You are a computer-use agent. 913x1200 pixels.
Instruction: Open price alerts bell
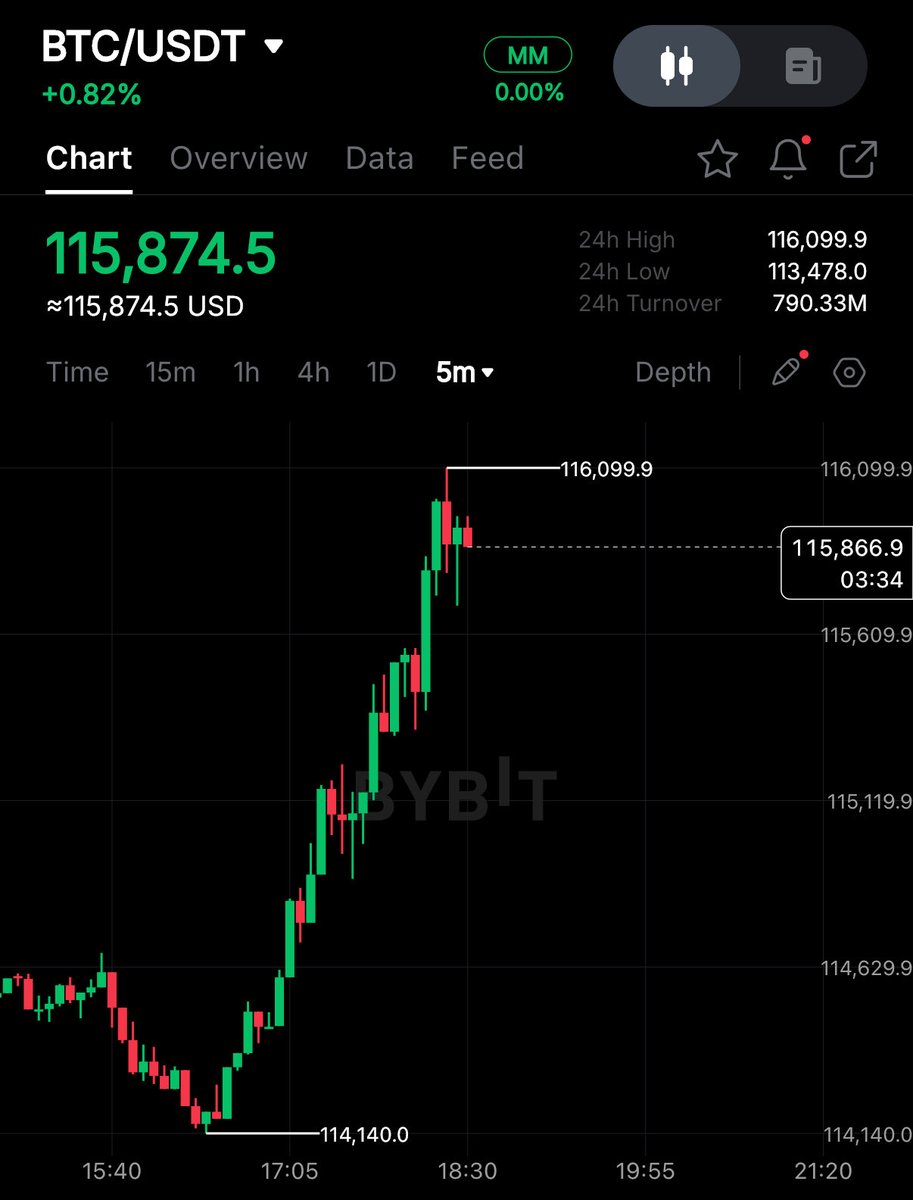point(788,159)
